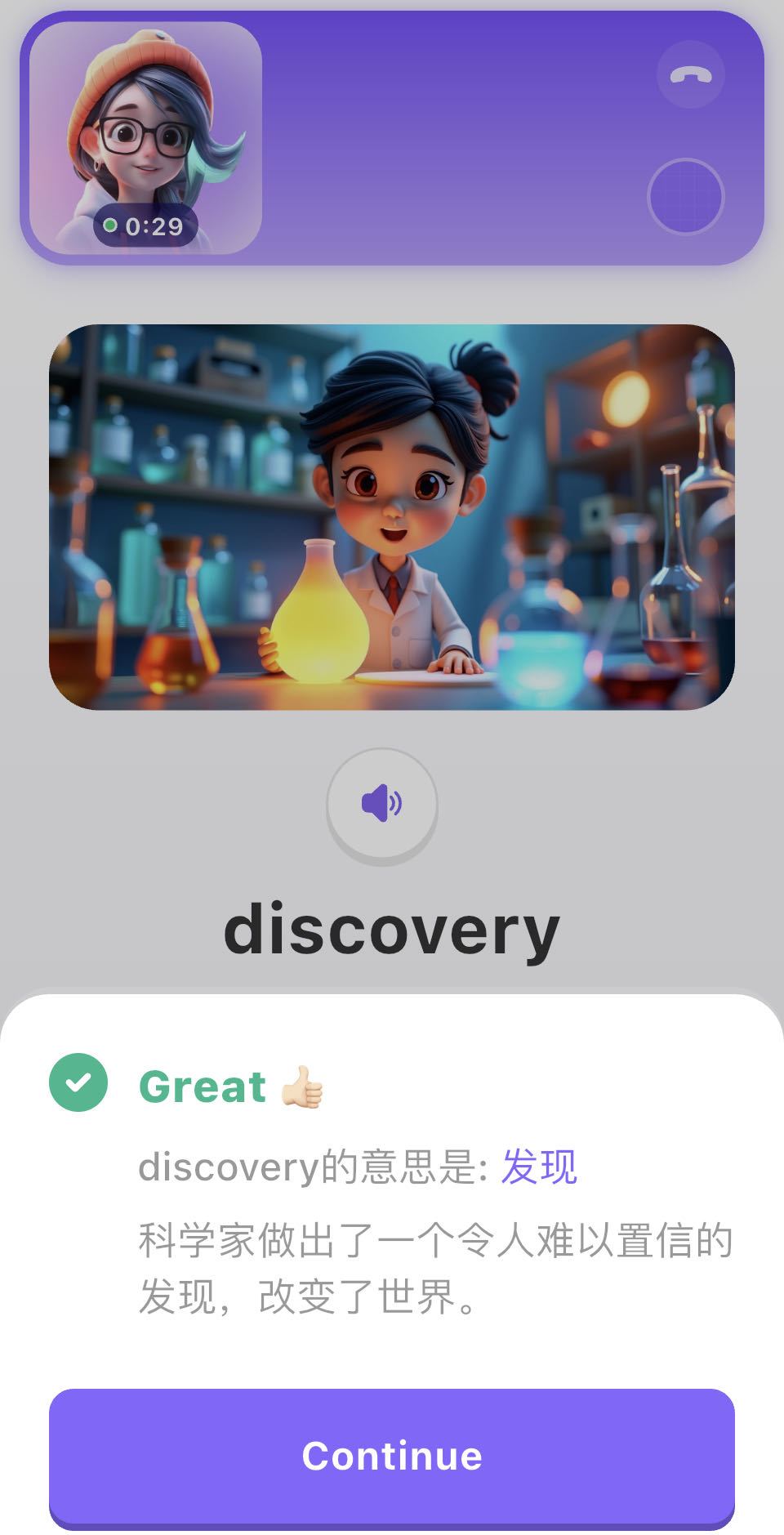Tap the Continue button

392,1457
